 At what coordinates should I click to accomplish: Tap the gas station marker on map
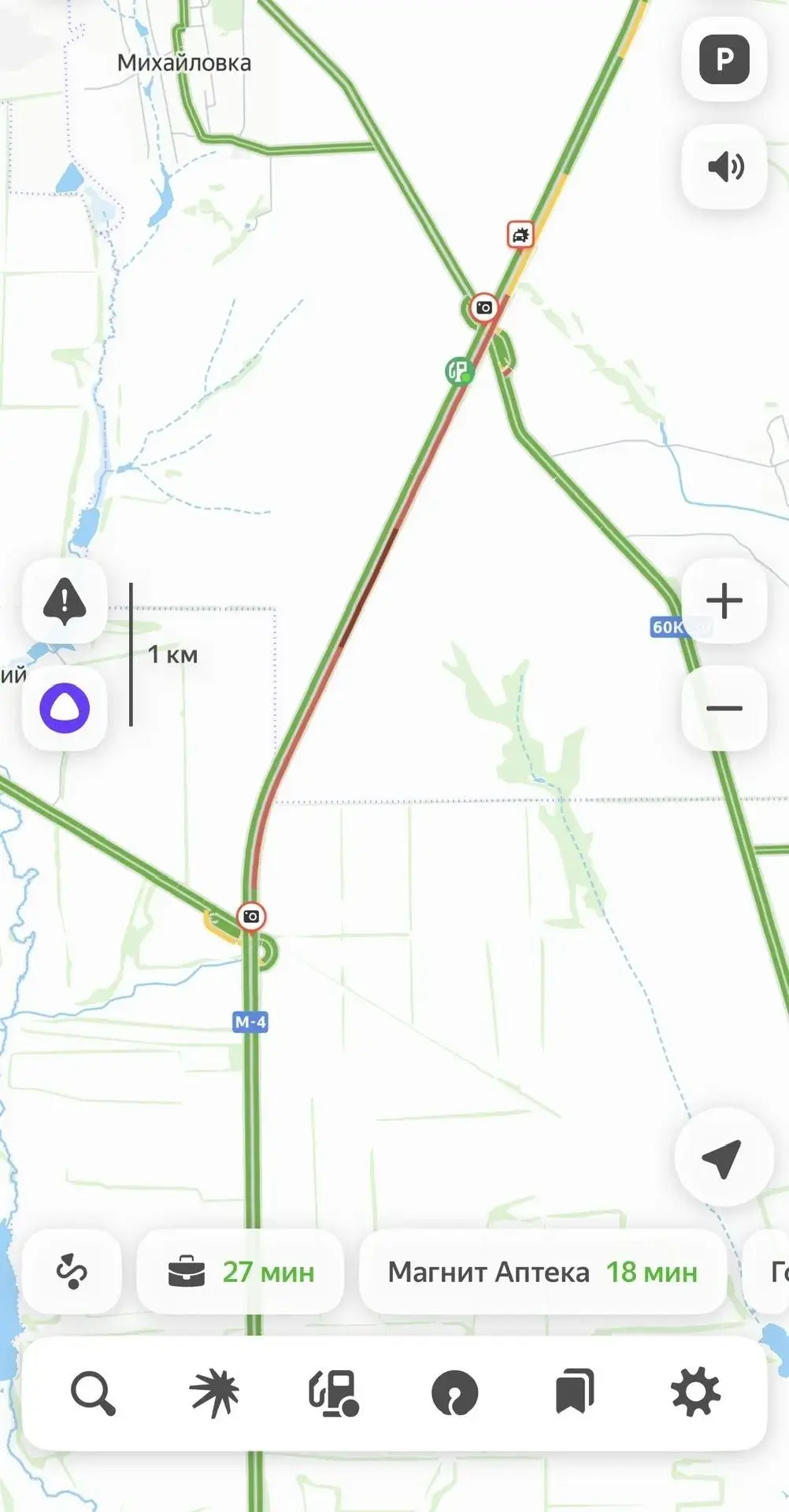pyautogui.click(x=459, y=370)
